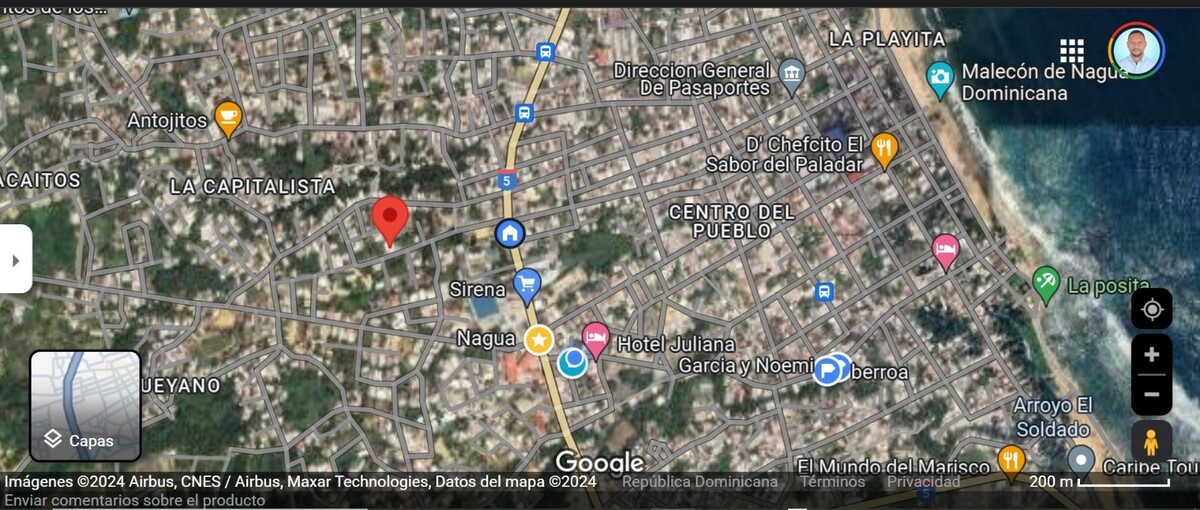Screen dimensions: 1200x510
Task: Open the Hotel Juliana marker
Action: pyautogui.click(x=596, y=337)
